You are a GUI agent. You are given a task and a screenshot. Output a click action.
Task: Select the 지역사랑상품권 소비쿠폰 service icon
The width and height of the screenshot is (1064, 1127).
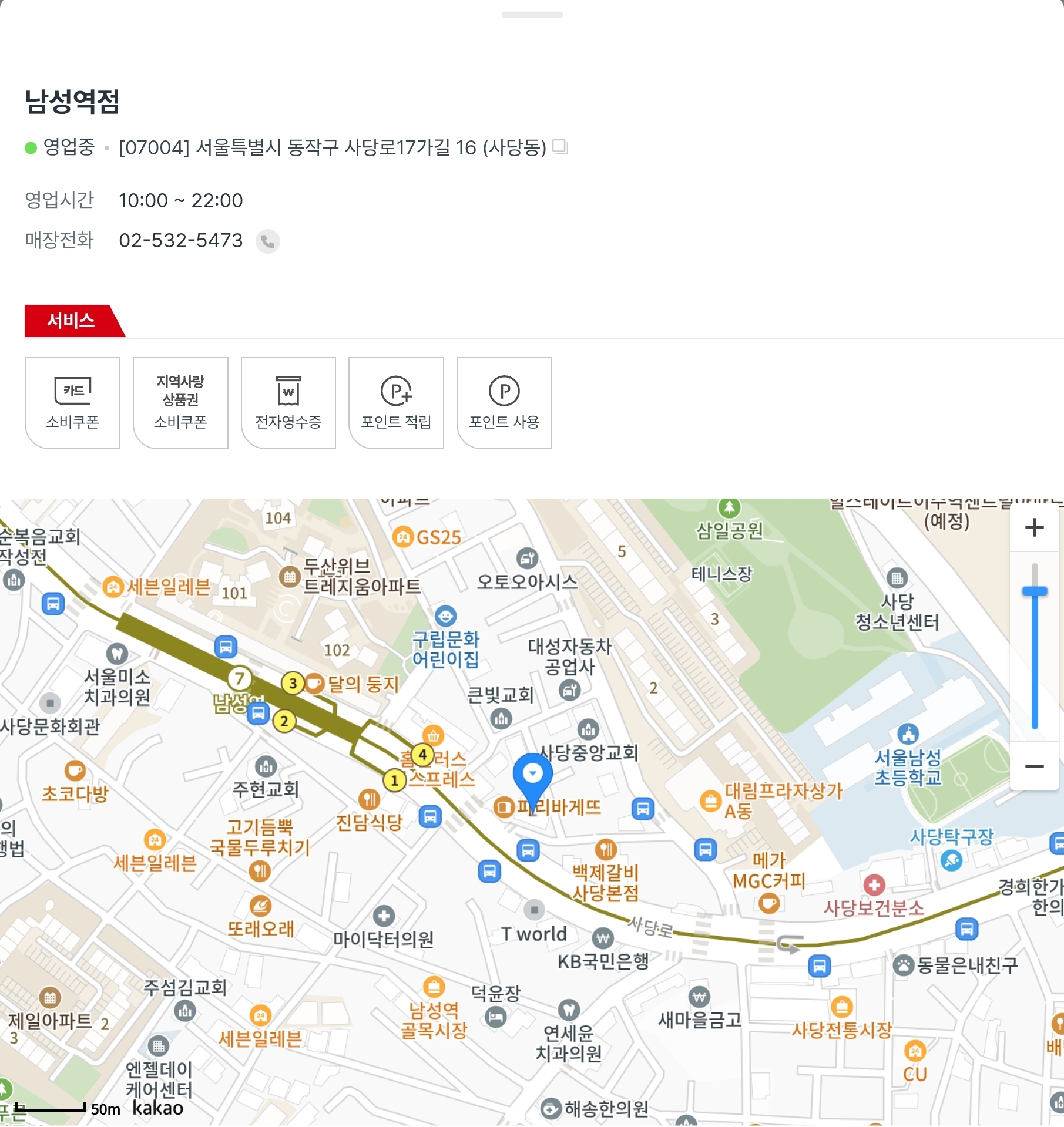[180, 403]
